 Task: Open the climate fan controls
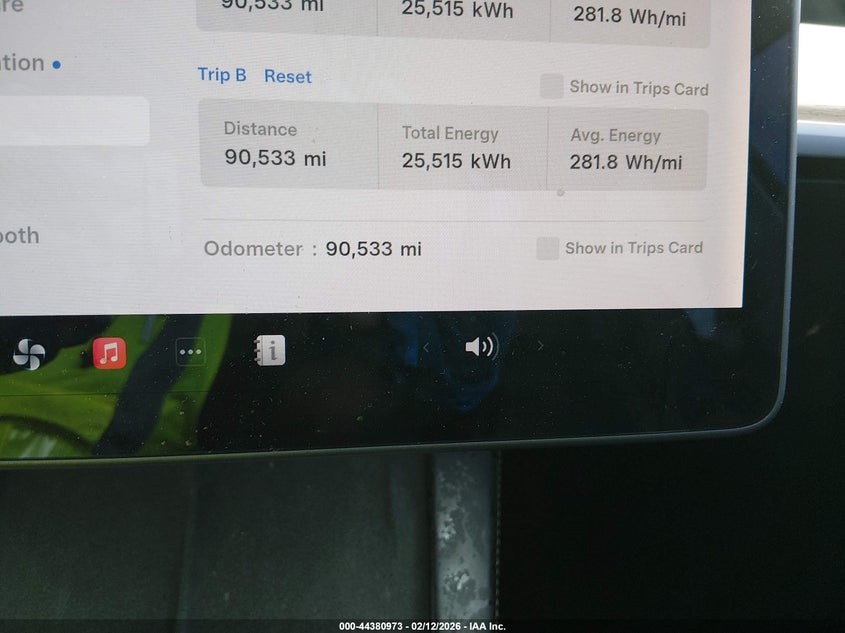pyautogui.click(x=29, y=354)
